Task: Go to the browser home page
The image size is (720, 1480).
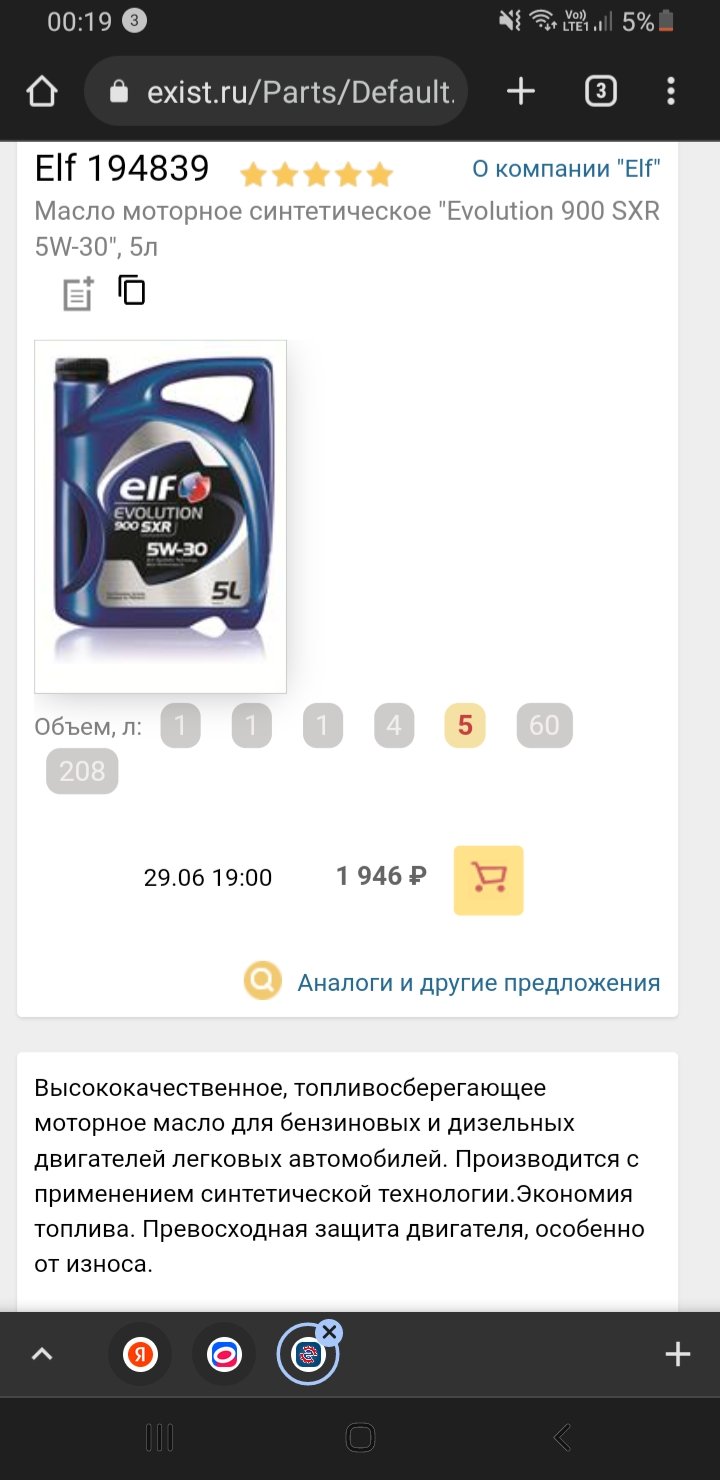Action: coord(42,92)
